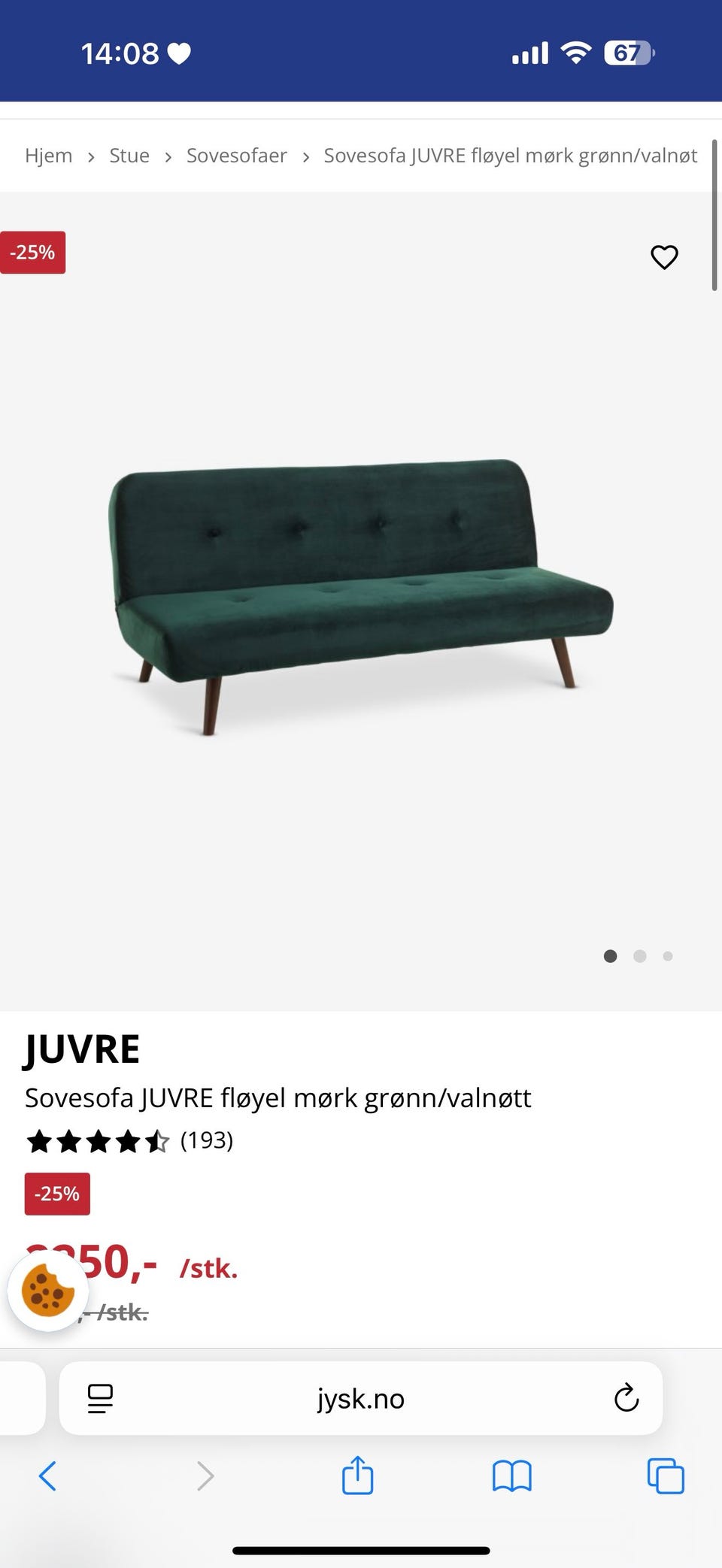The height and width of the screenshot is (1568, 722).
Task: Go to the Hjem breadcrumb
Action: (49, 156)
